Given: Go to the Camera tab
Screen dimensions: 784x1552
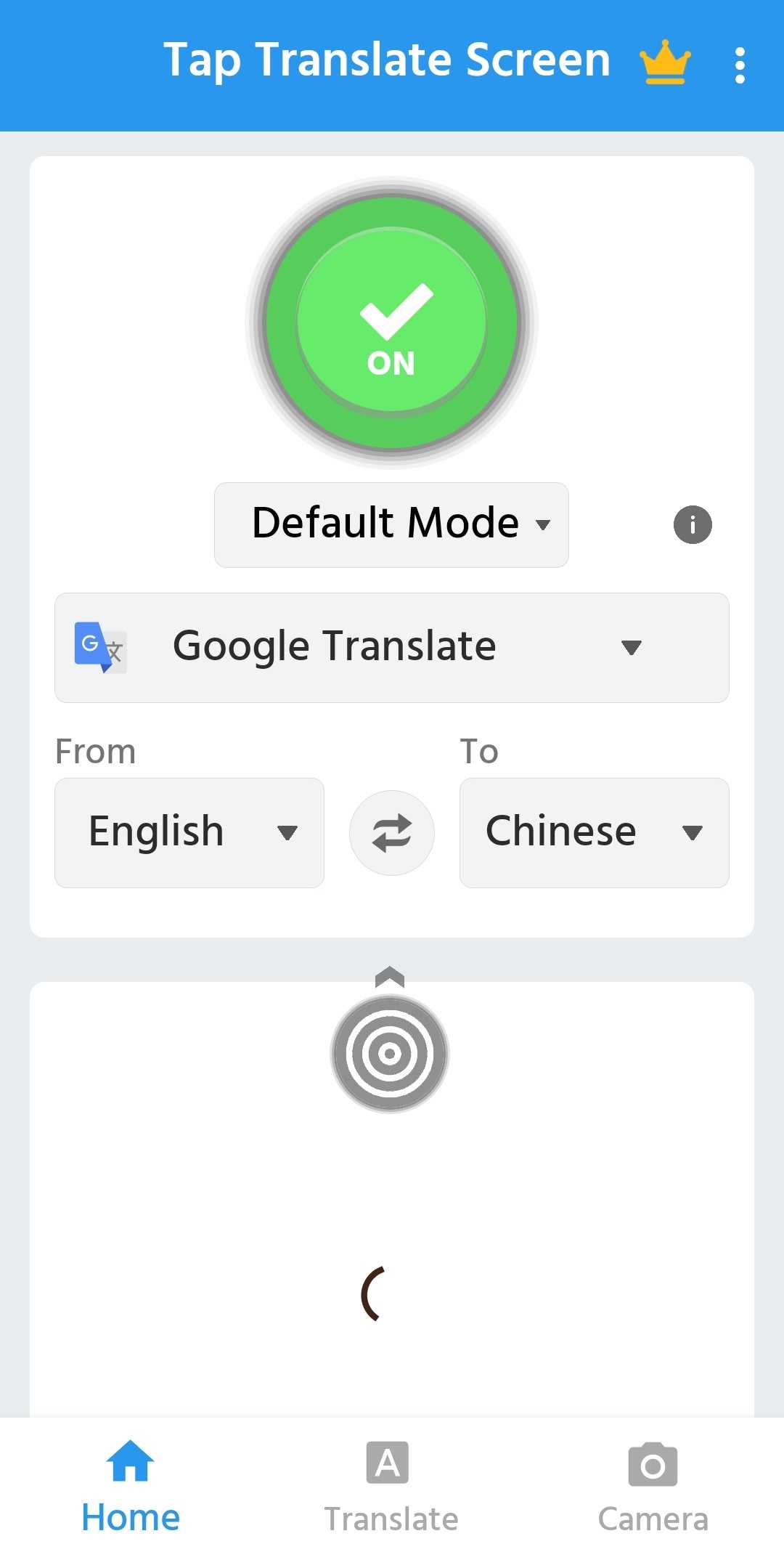Looking at the screenshot, I should 653,1487.
